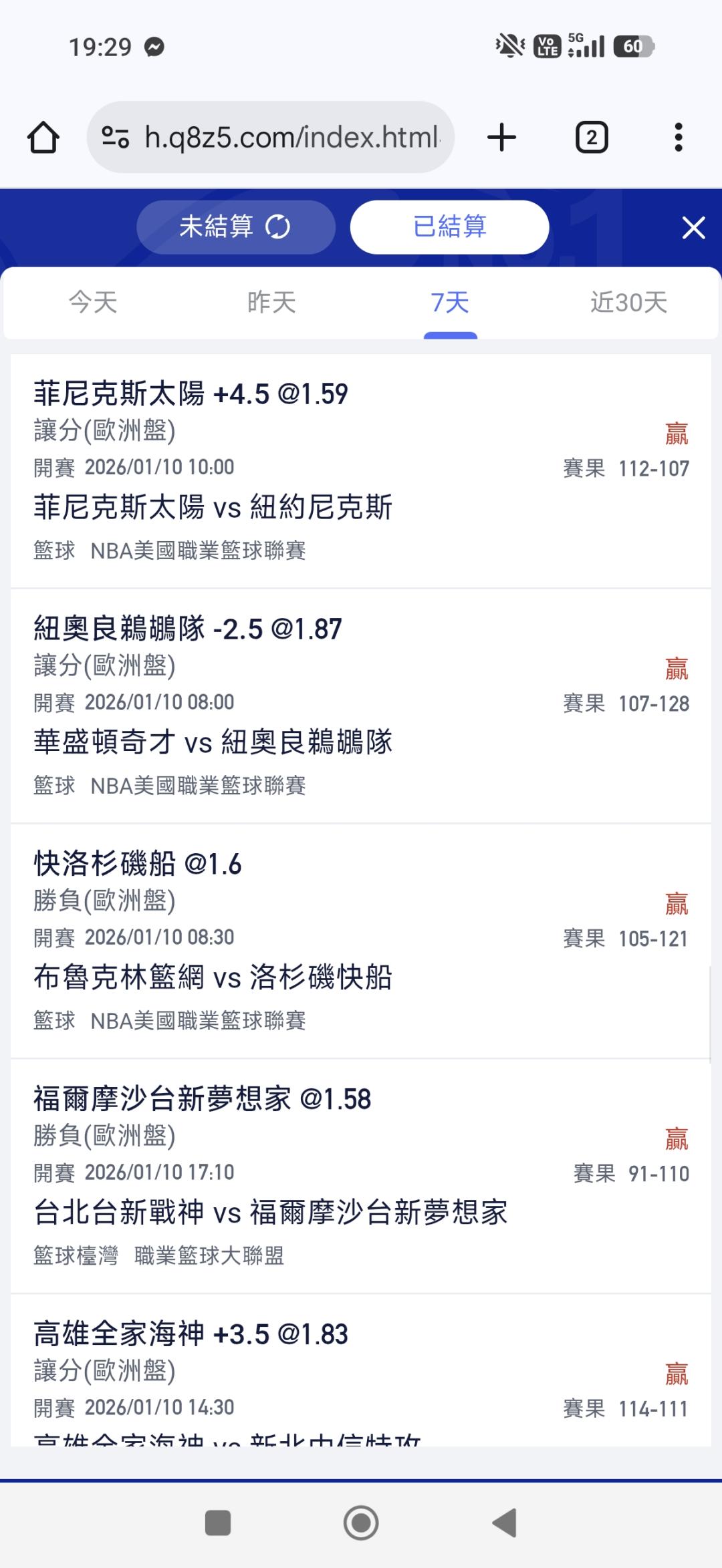Image resolution: width=722 pixels, height=1568 pixels.
Task: Select the 已結算 tab
Action: tap(449, 227)
